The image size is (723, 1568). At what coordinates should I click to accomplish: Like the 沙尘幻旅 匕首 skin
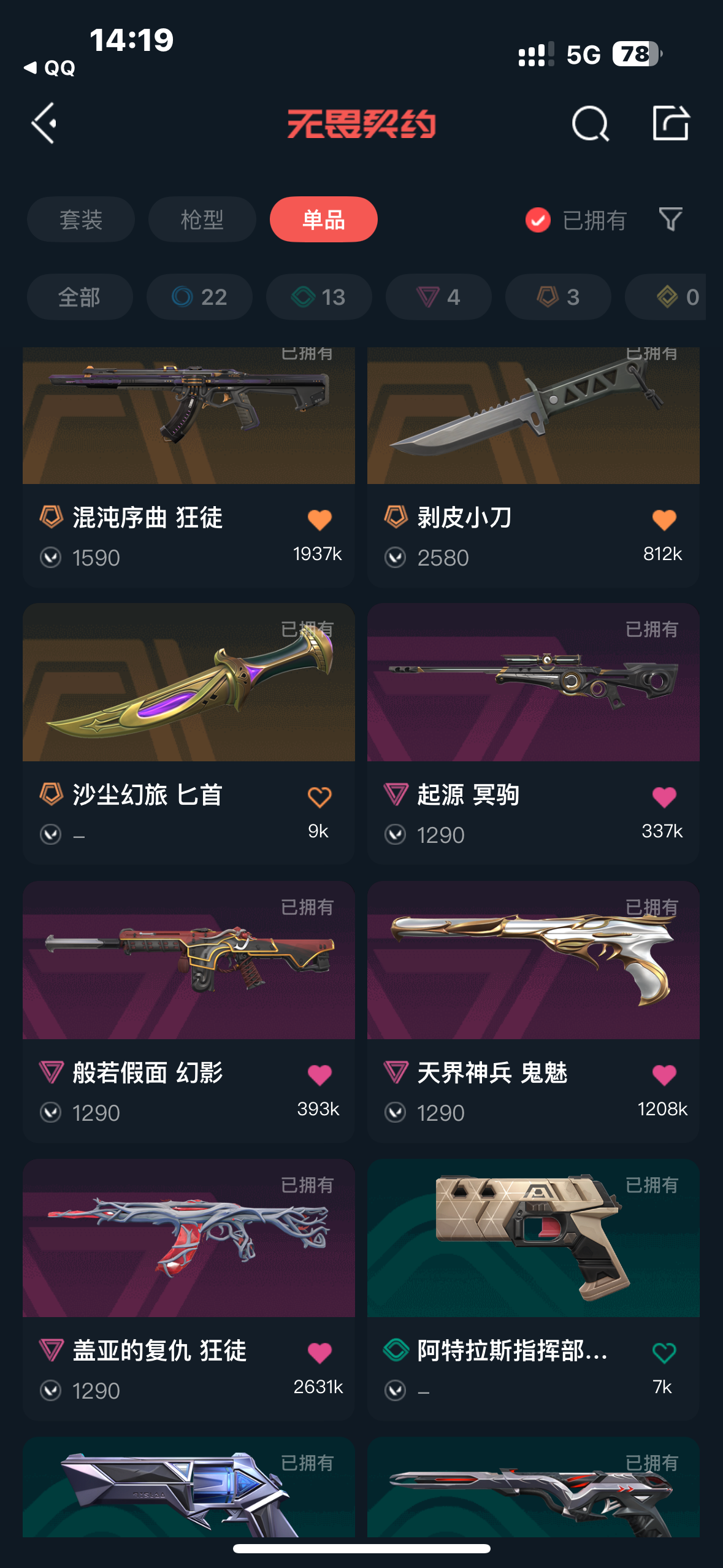319,797
